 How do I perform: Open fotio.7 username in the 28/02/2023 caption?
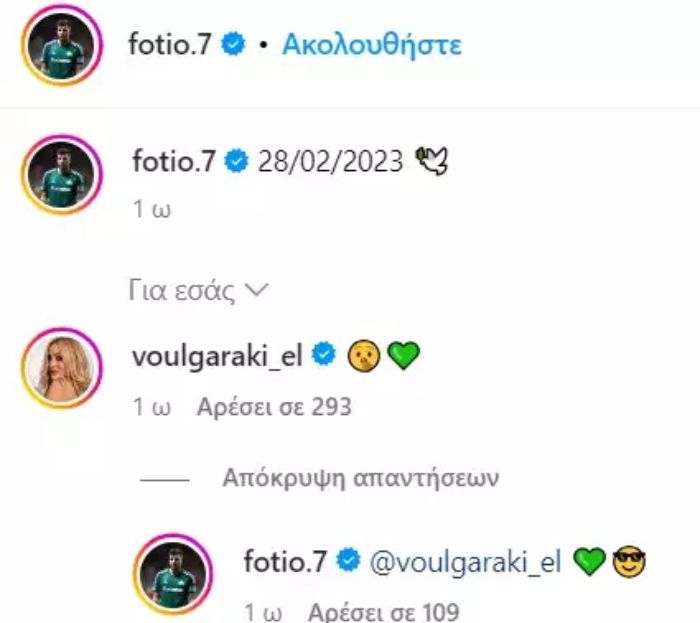coord(173,161)
